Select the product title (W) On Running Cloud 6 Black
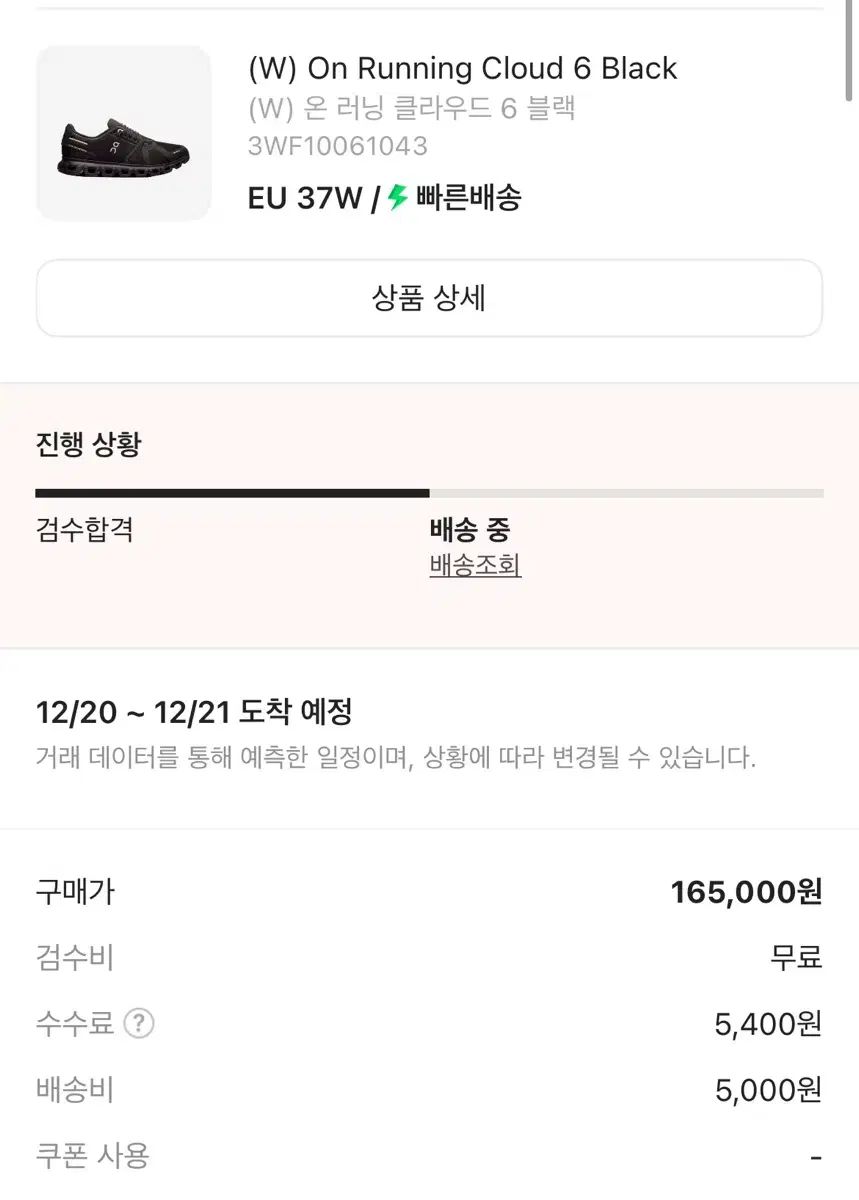 pos(463,68)
